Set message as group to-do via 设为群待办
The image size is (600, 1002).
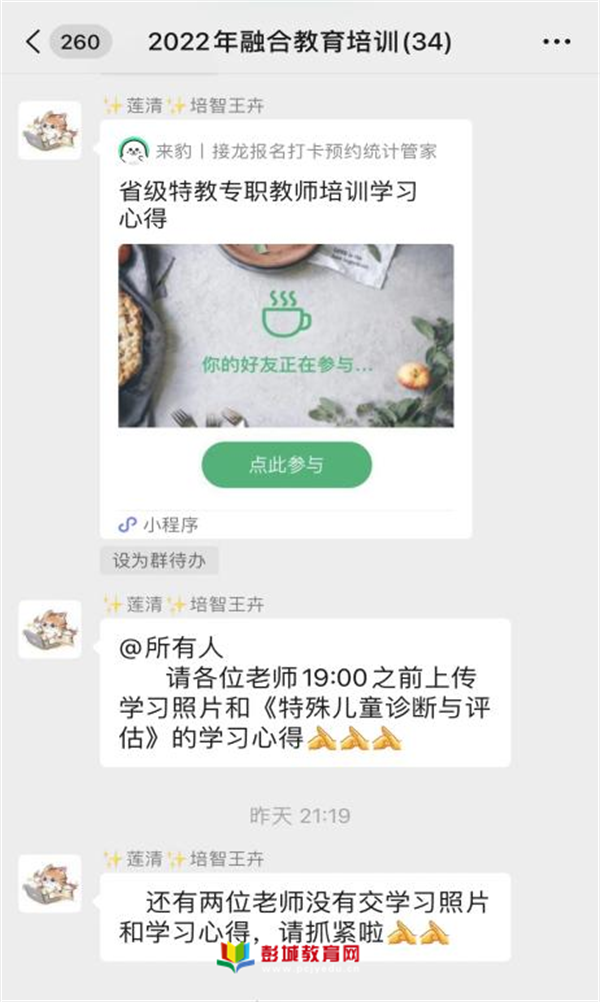pos(159,560)
